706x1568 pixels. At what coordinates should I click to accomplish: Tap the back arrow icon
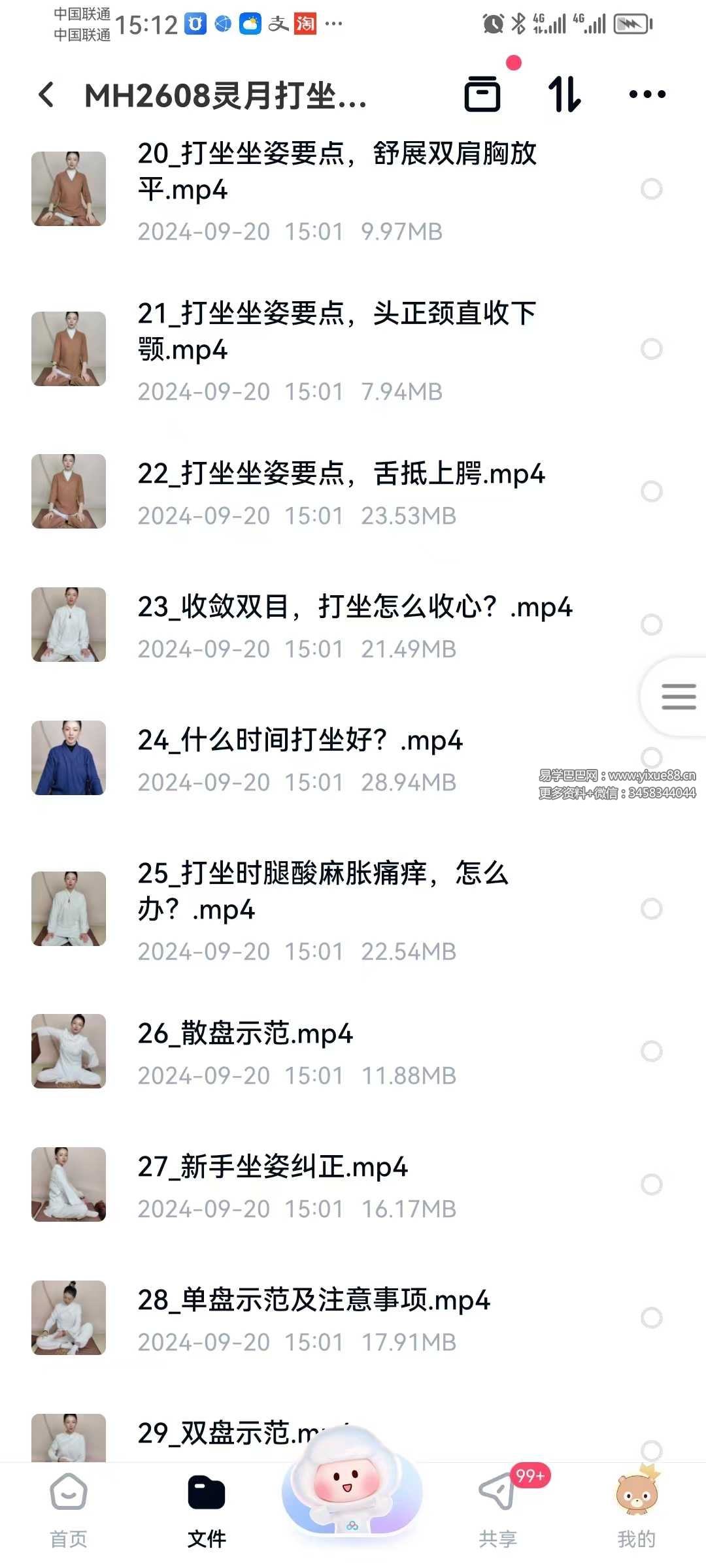point(44,94)
